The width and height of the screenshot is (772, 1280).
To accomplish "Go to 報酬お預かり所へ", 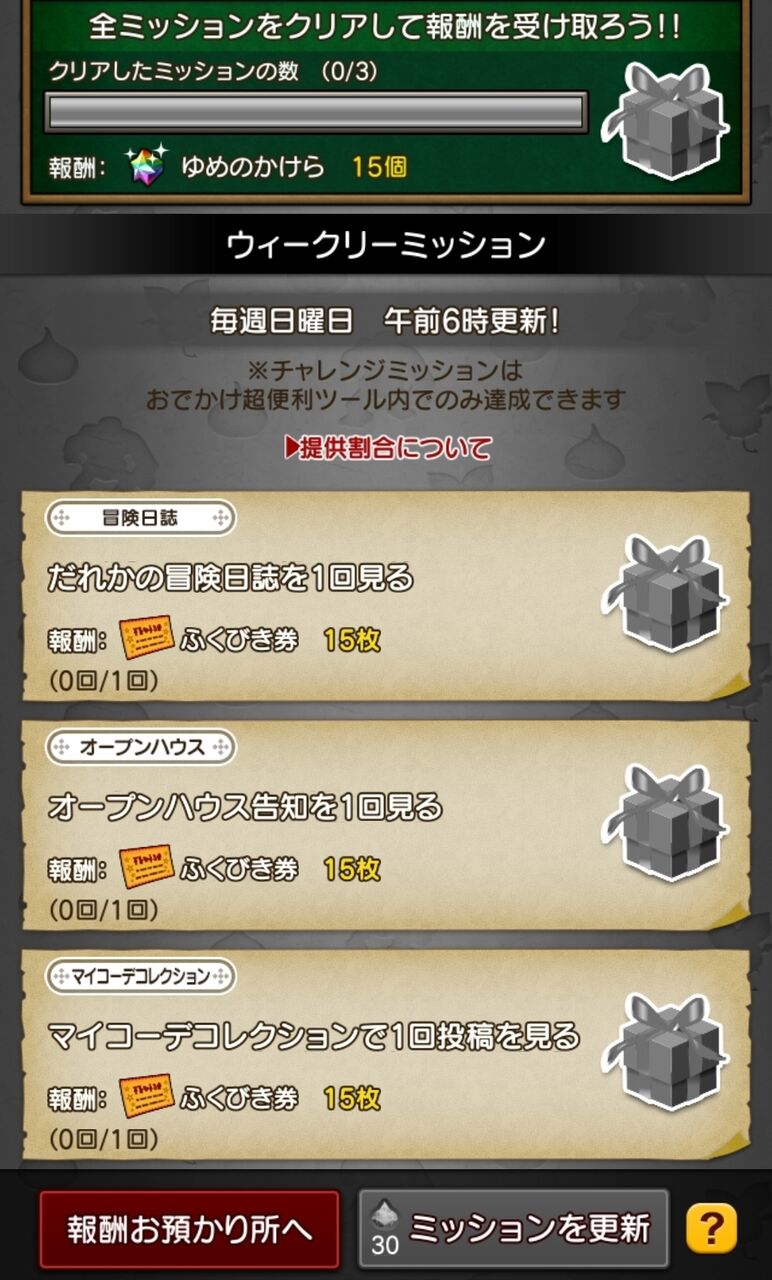I will coord(189,1229).
